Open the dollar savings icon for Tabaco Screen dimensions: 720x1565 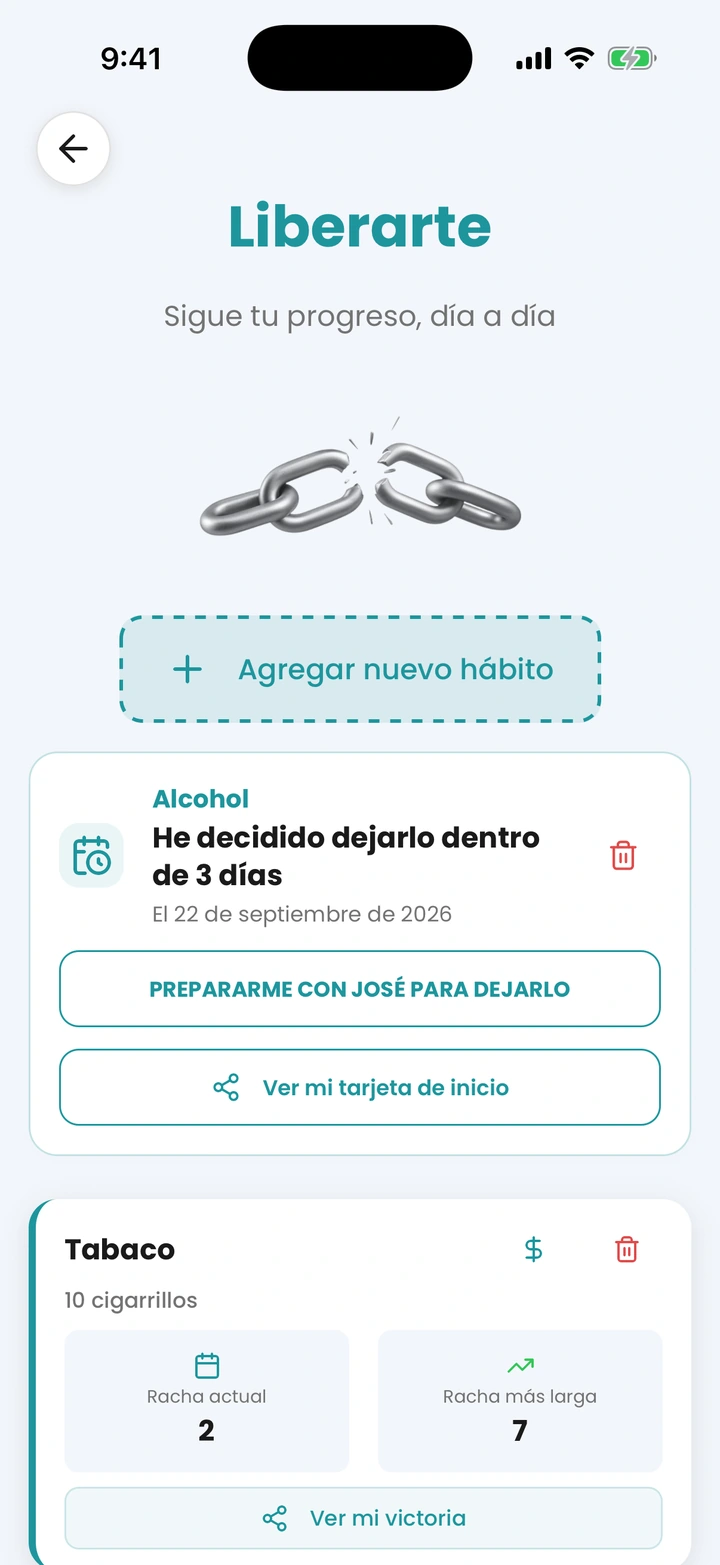click(534, 1249)
